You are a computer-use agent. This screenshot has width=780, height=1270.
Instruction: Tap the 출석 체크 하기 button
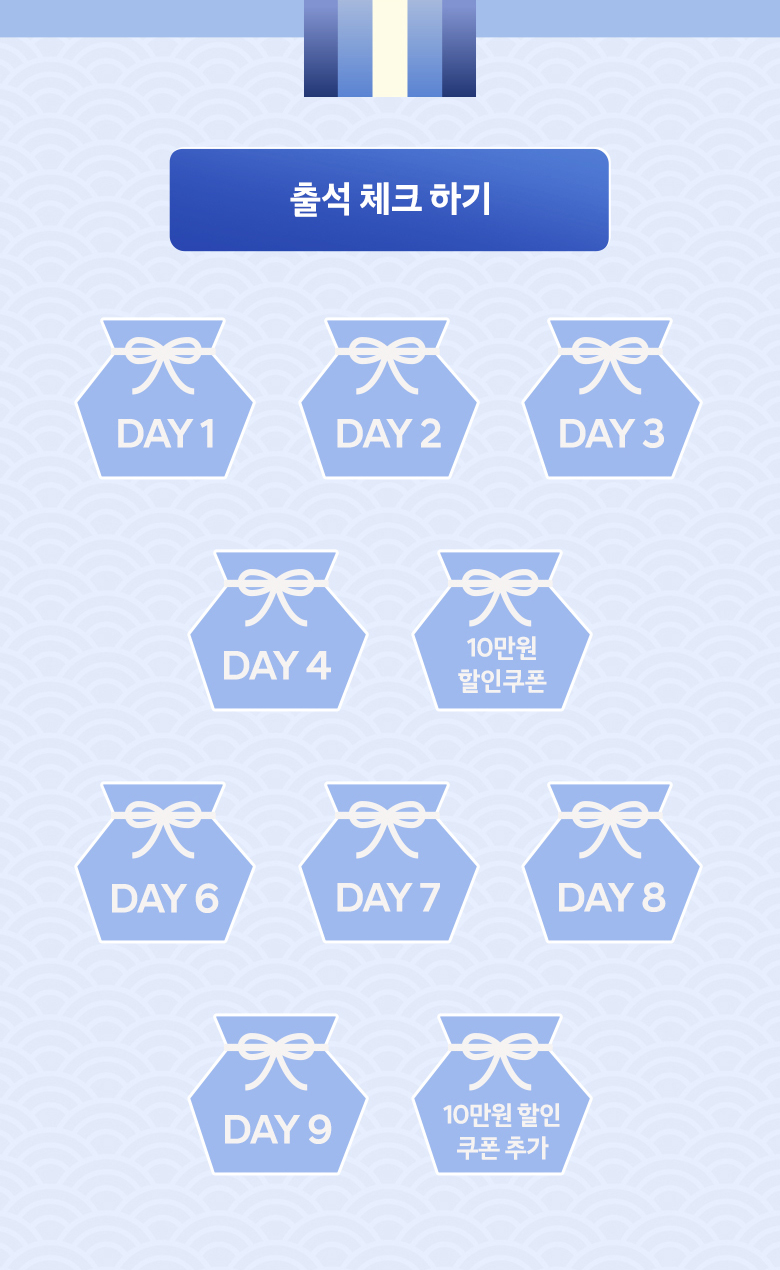click(389, 200)
